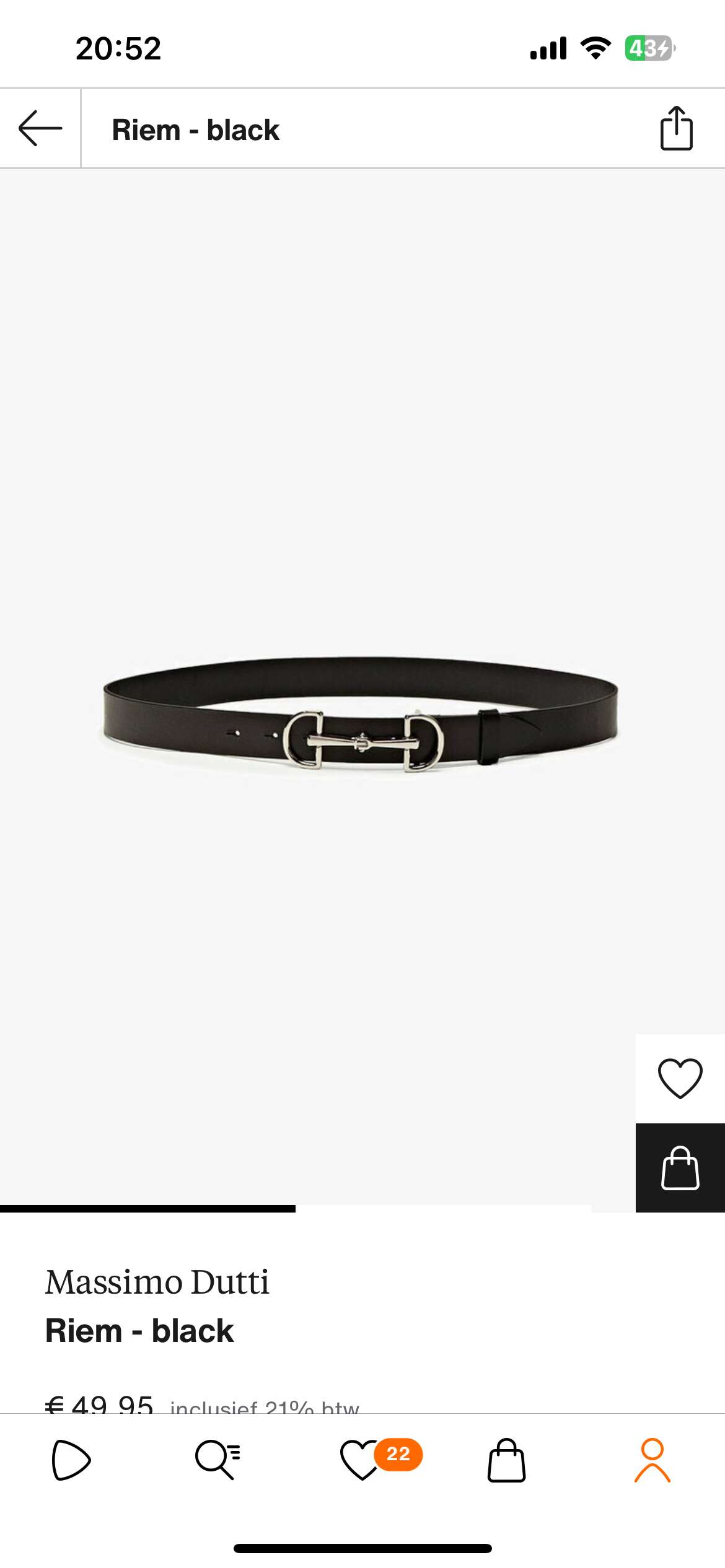The height and width of the screenshot is (1568, 725).
Task: Switch to the home tab
Action: 71,1460
